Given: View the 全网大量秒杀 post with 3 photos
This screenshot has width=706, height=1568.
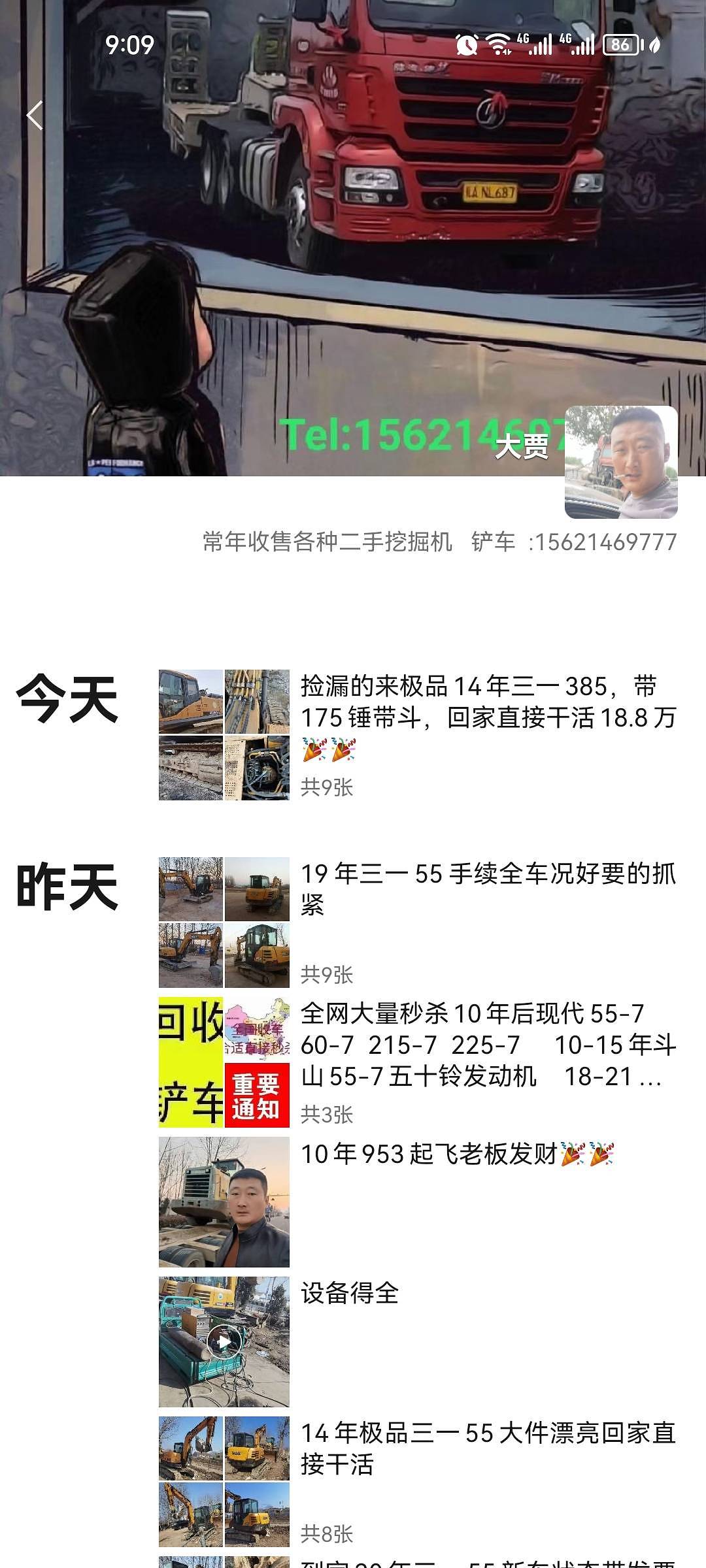Looking at the screenshot, I should pos(487,1045).
